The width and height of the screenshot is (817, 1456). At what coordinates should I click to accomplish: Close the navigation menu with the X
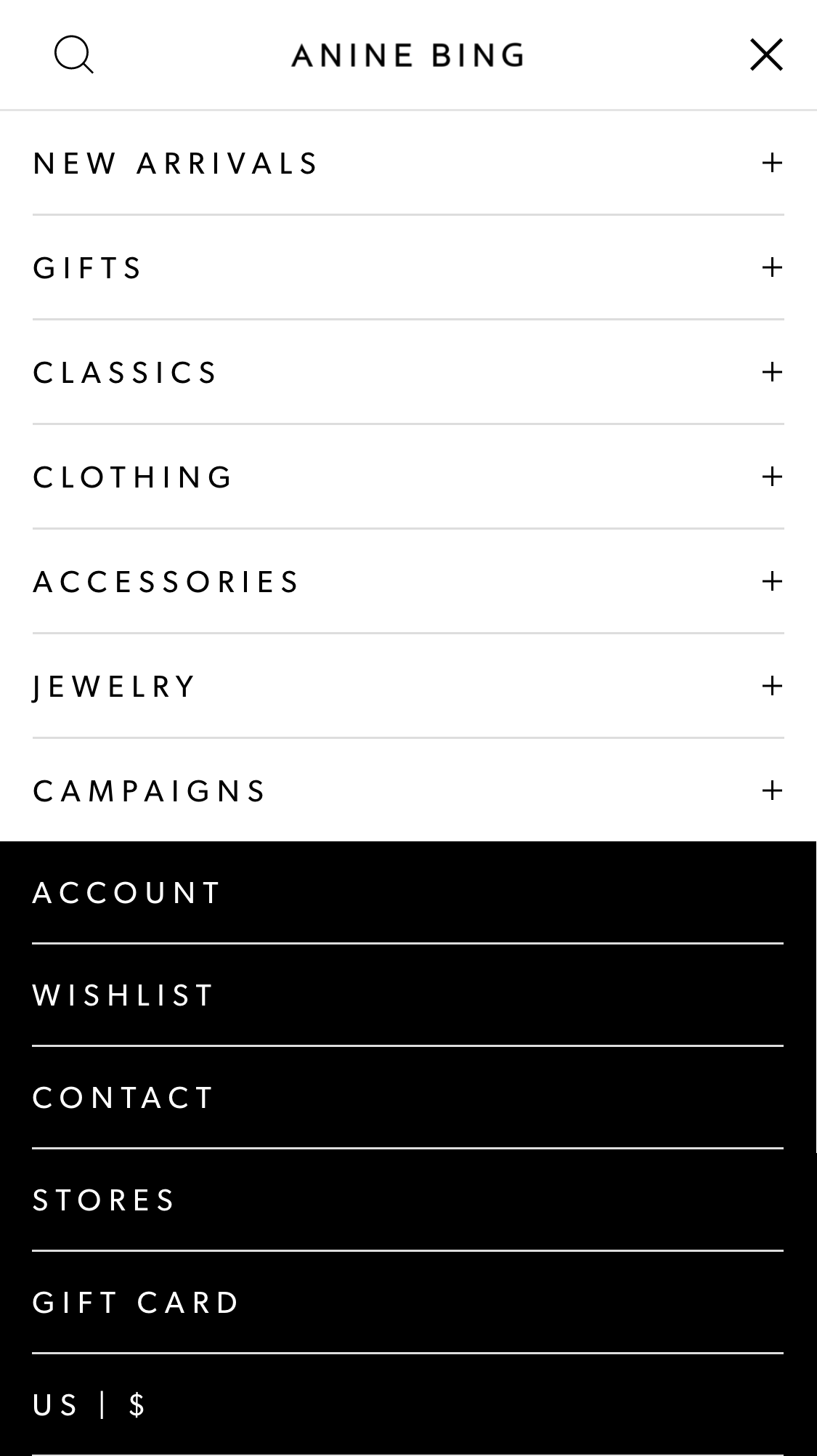click(765, 54)
